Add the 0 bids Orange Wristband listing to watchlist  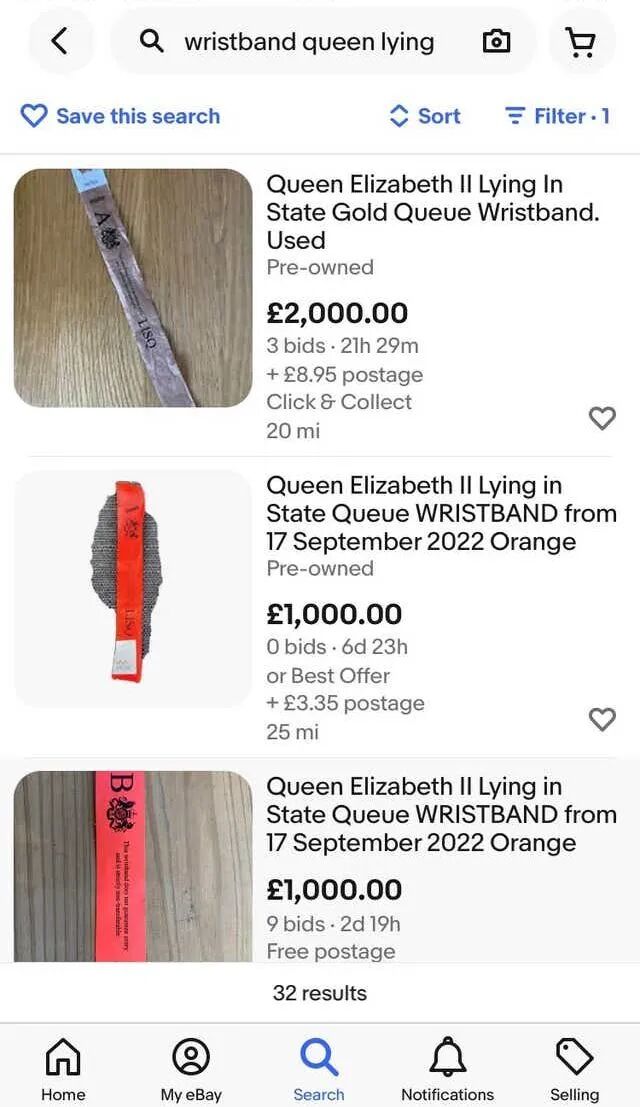click(601, 719)
